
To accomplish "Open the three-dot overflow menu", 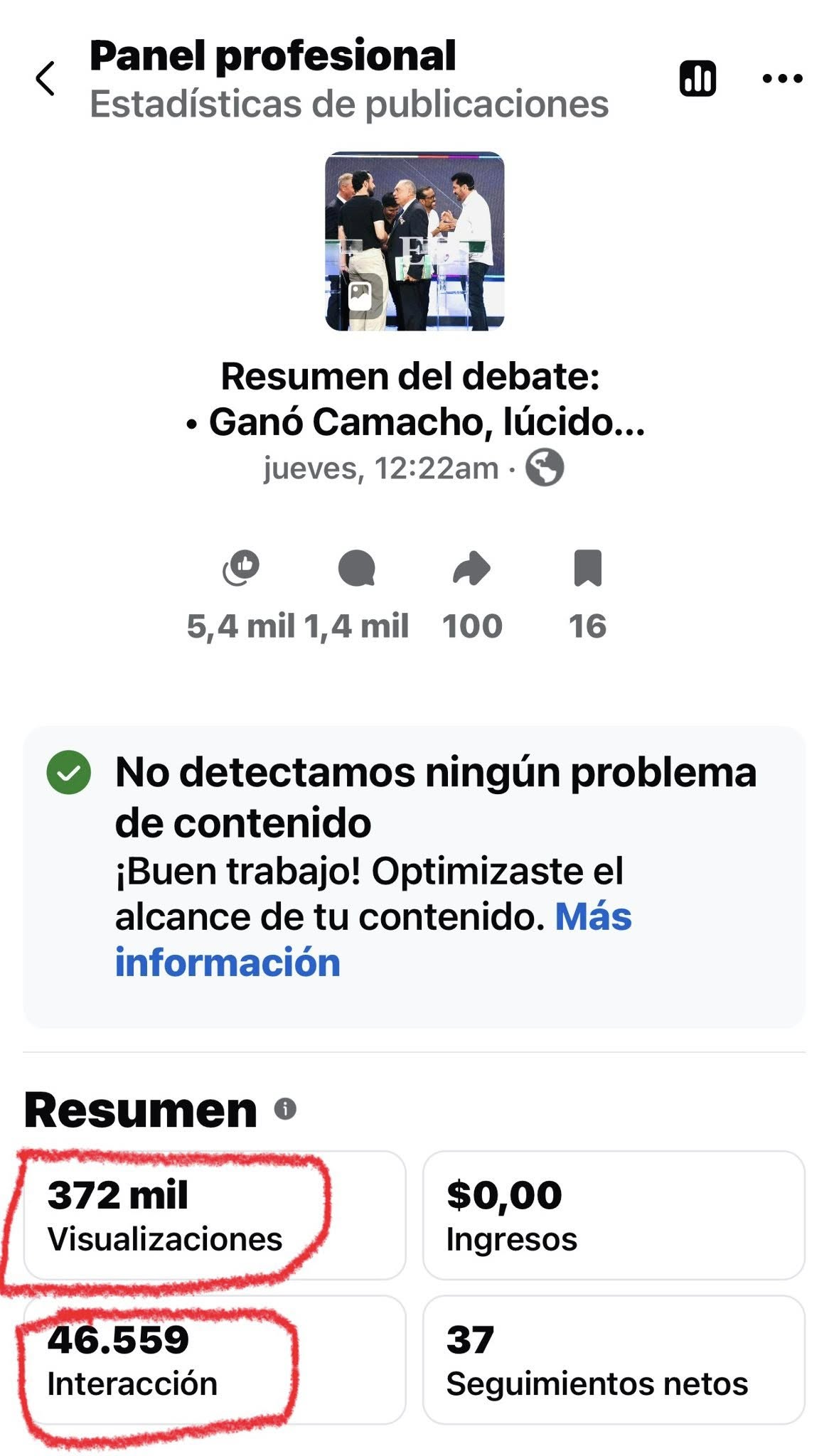I will pos(782,78).
